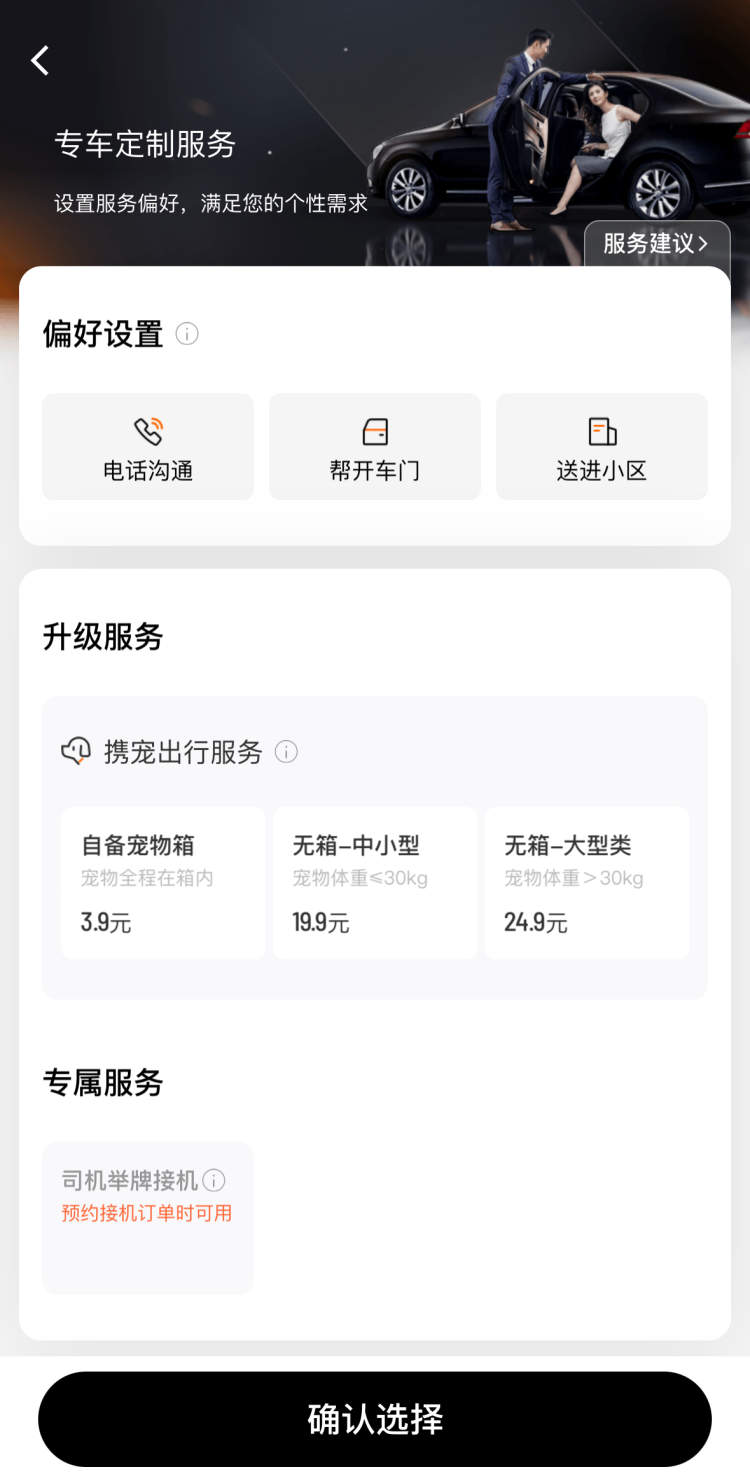Open 服务建议 link
This screenshot has width=750, height=1481.
pyautogui.click(x=656, y=243)
